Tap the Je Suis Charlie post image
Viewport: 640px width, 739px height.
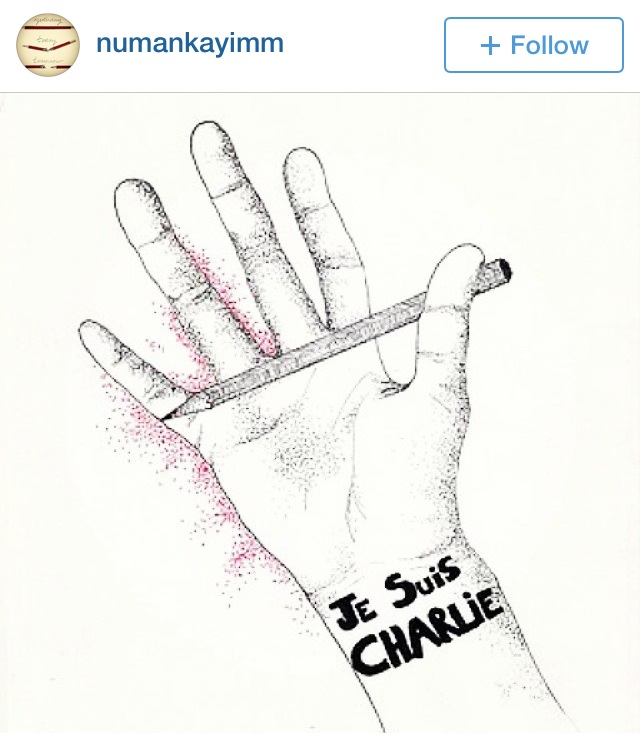coord(320,415)
